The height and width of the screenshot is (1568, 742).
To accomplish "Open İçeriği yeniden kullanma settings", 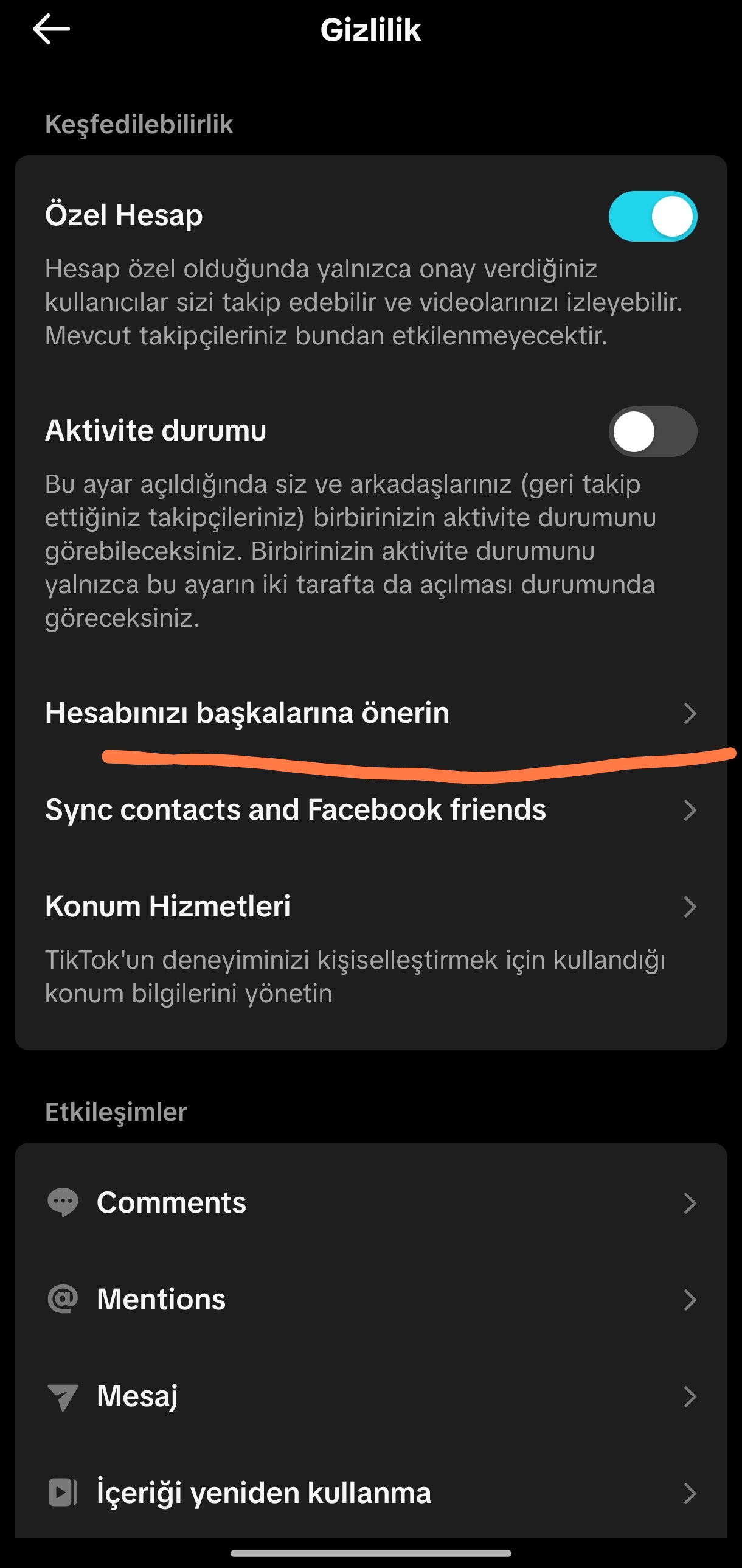I will 370,1493.
